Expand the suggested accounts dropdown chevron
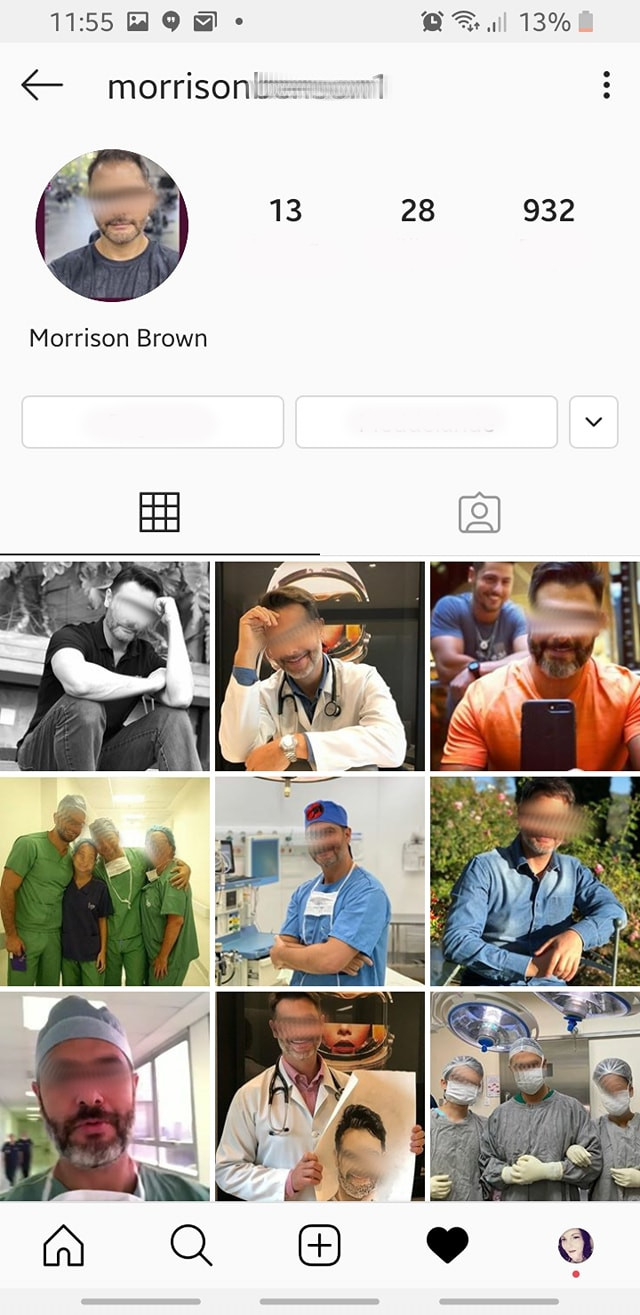The image size is (640, 1315). (593, 422)
